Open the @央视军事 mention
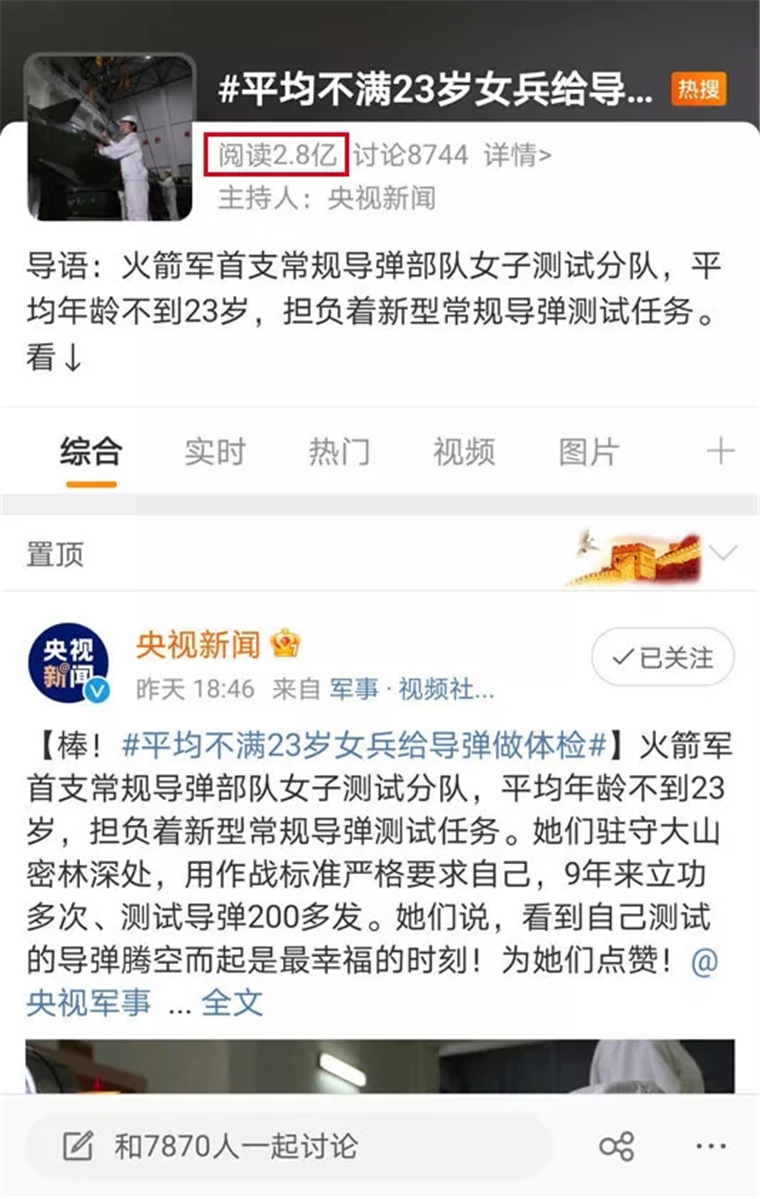760x1199 pixels. (88, 1003)
